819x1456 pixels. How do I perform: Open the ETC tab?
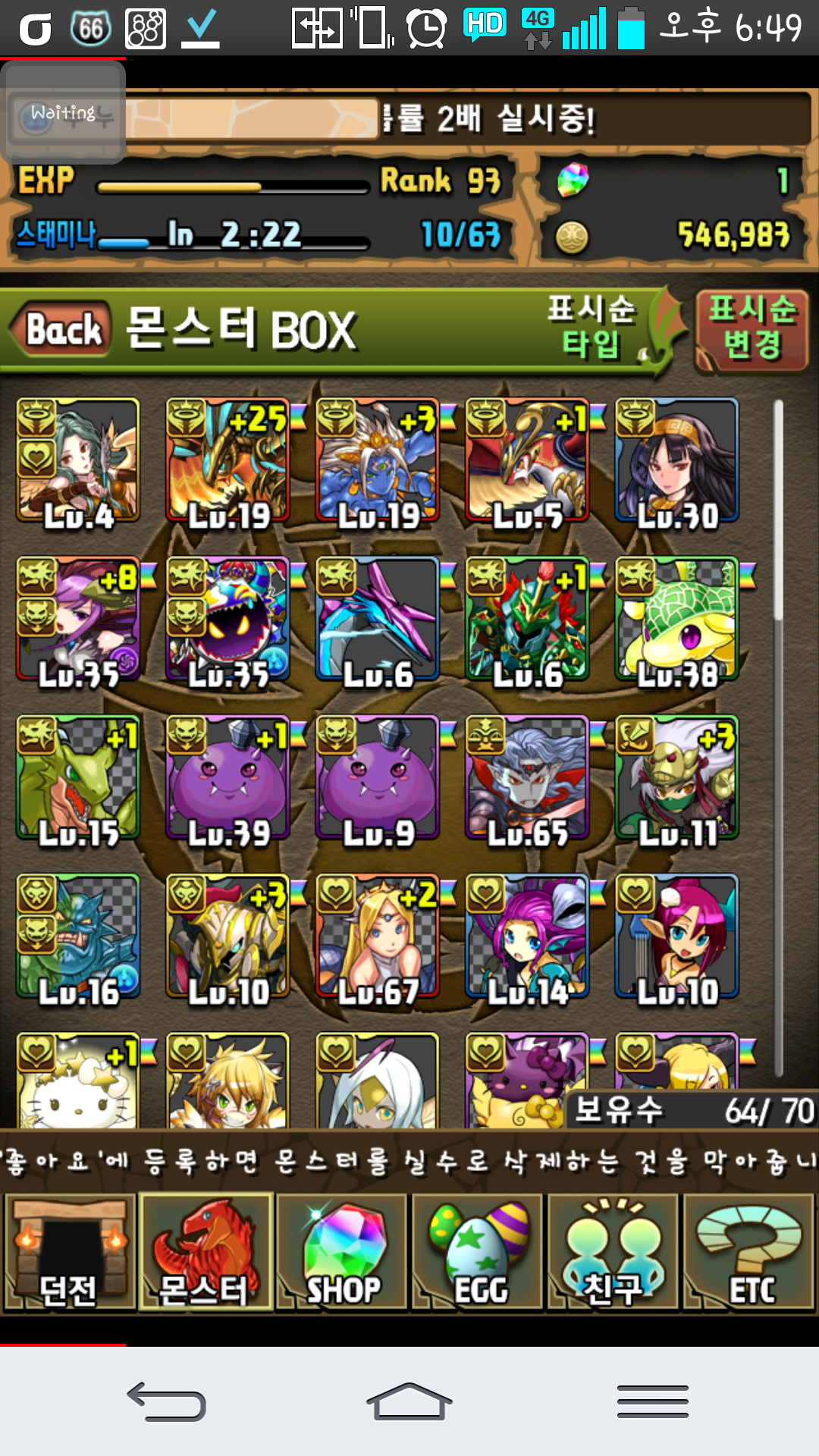(x=749, y=1252)
